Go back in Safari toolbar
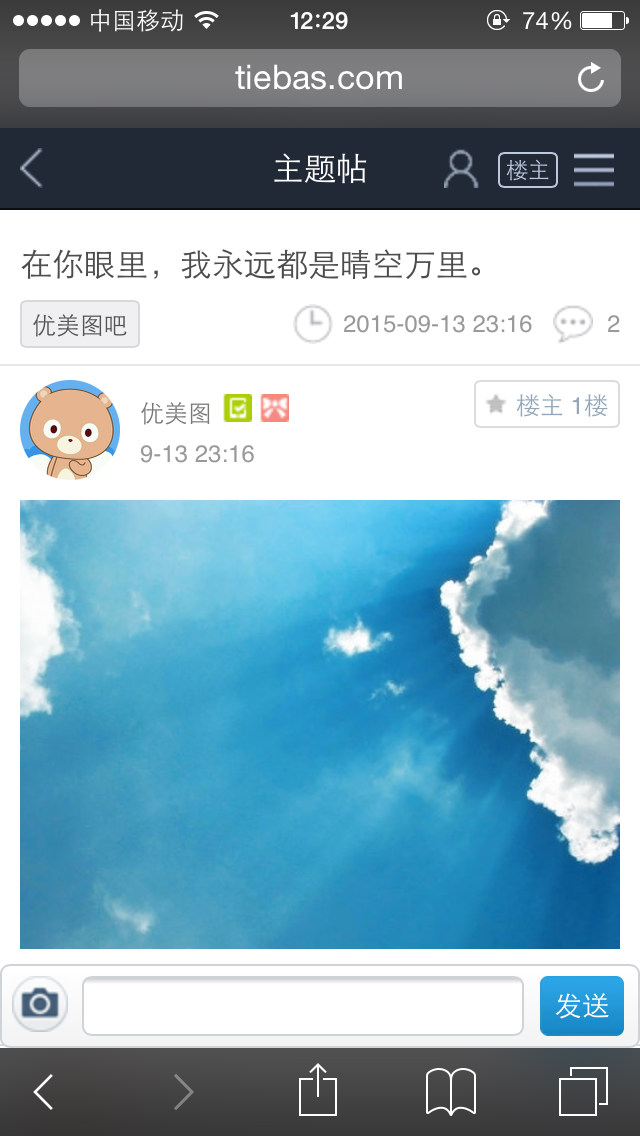This screenshot has height=1136, width=640. point(43,1092)
